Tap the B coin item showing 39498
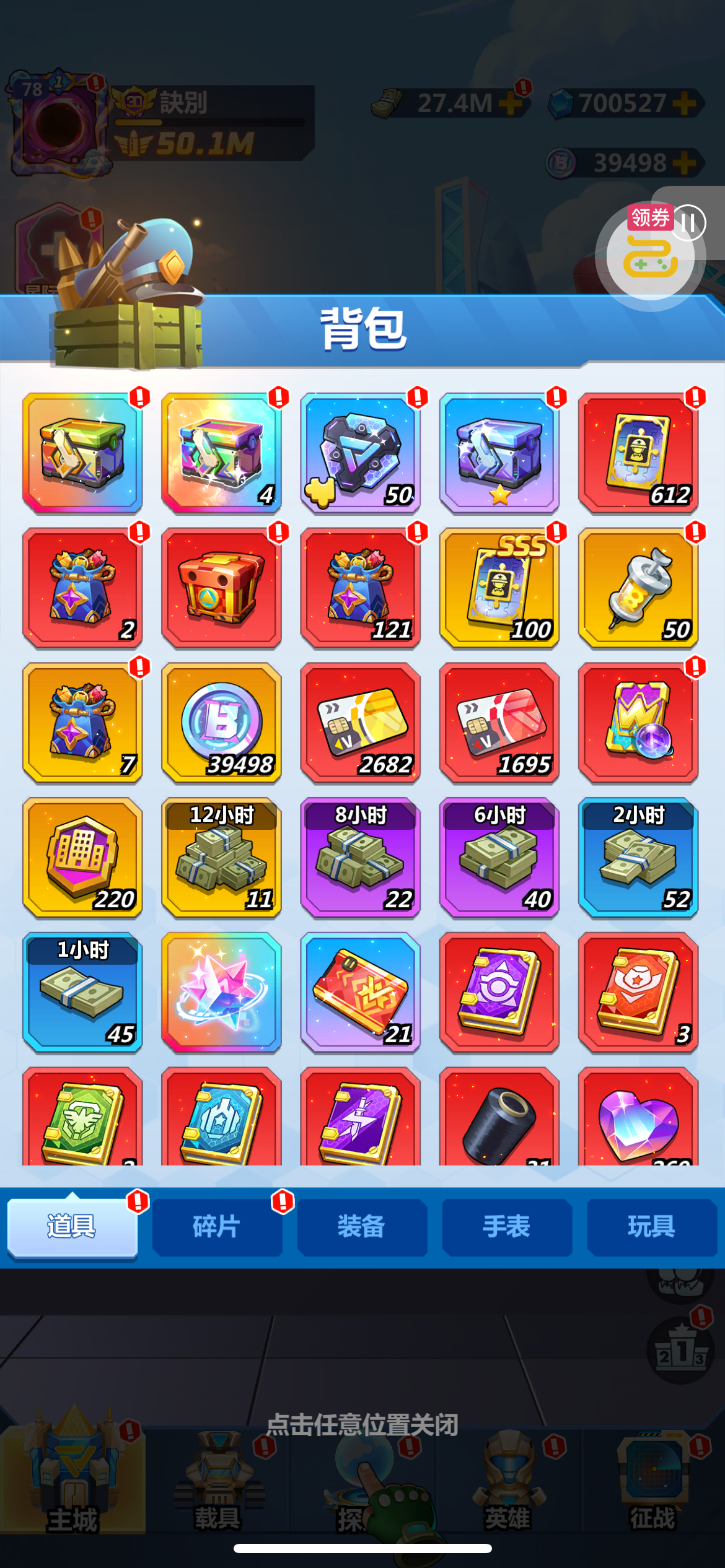Screen dimensions: 725x1568 point(222,723)
